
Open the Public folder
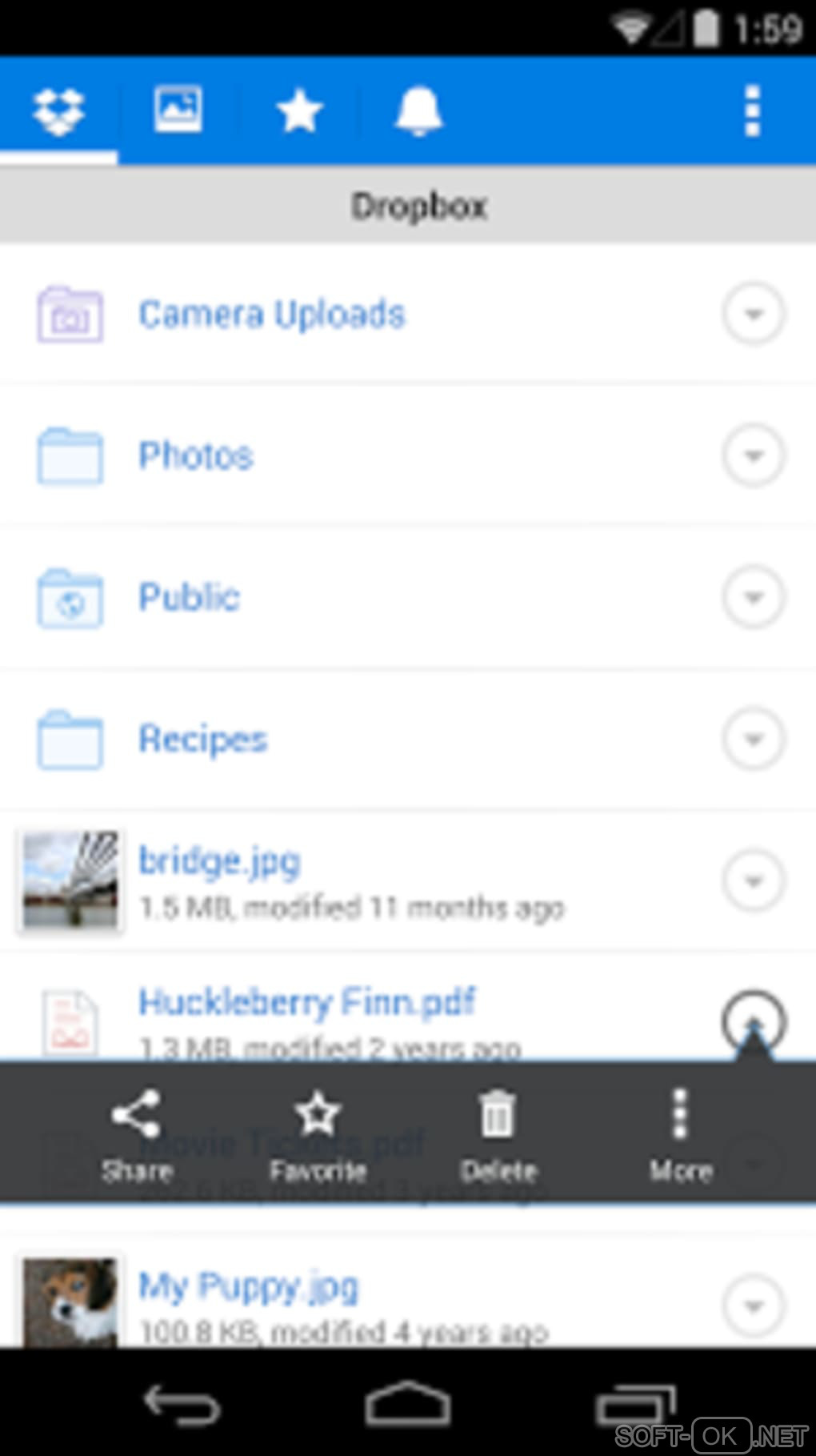(x=190, y=597)
